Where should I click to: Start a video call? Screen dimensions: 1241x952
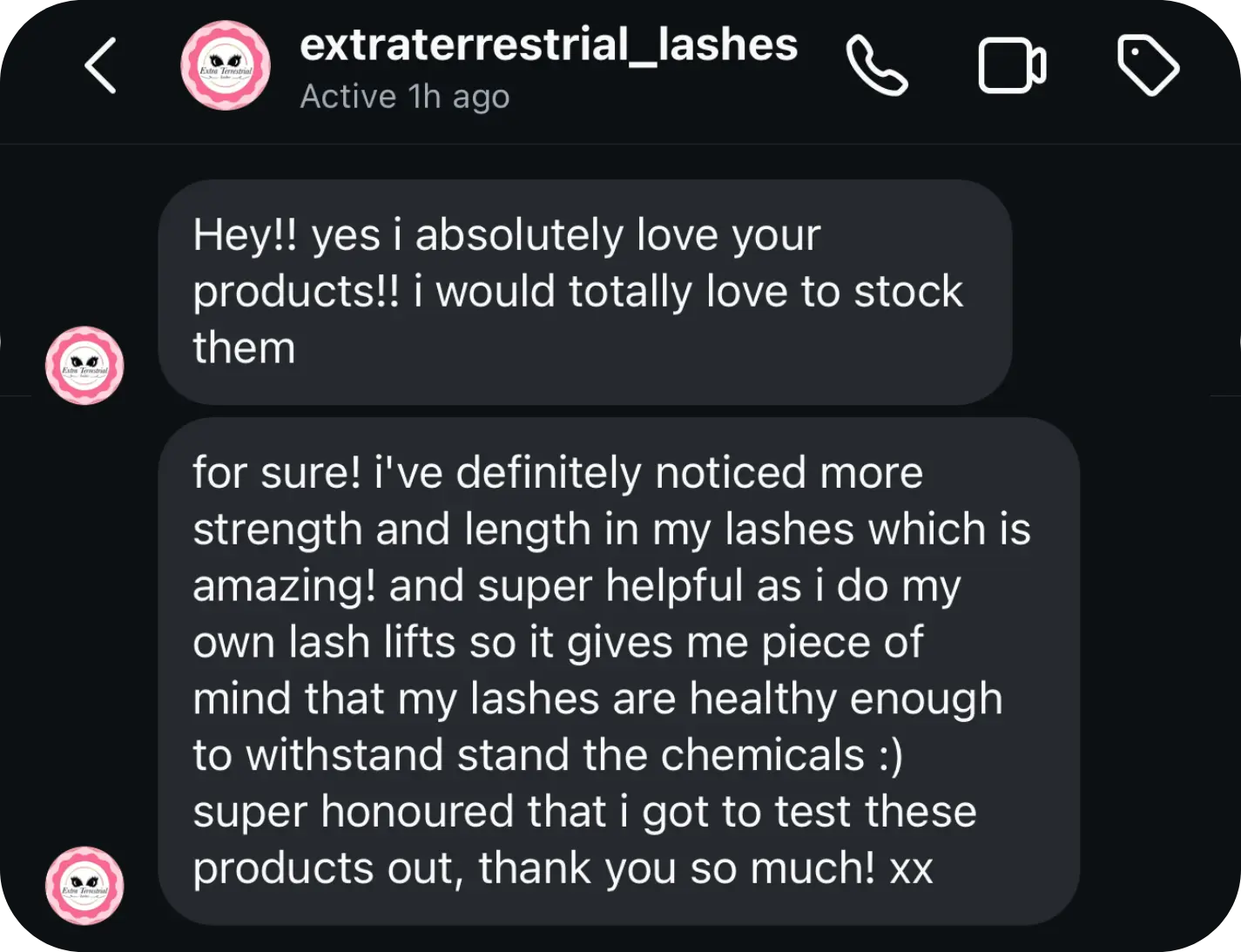(1012, 65)
